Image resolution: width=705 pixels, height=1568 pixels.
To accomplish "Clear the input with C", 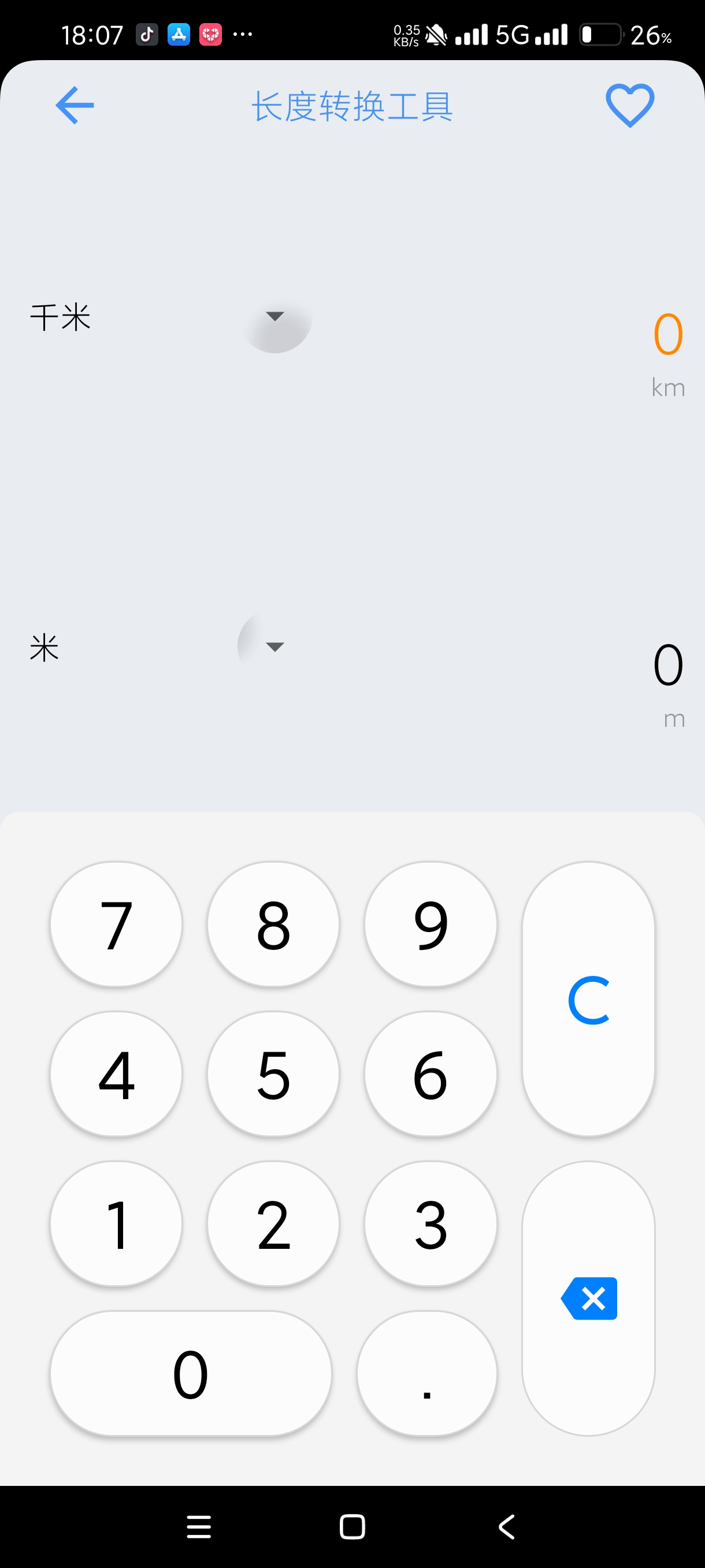I will 588,999.
